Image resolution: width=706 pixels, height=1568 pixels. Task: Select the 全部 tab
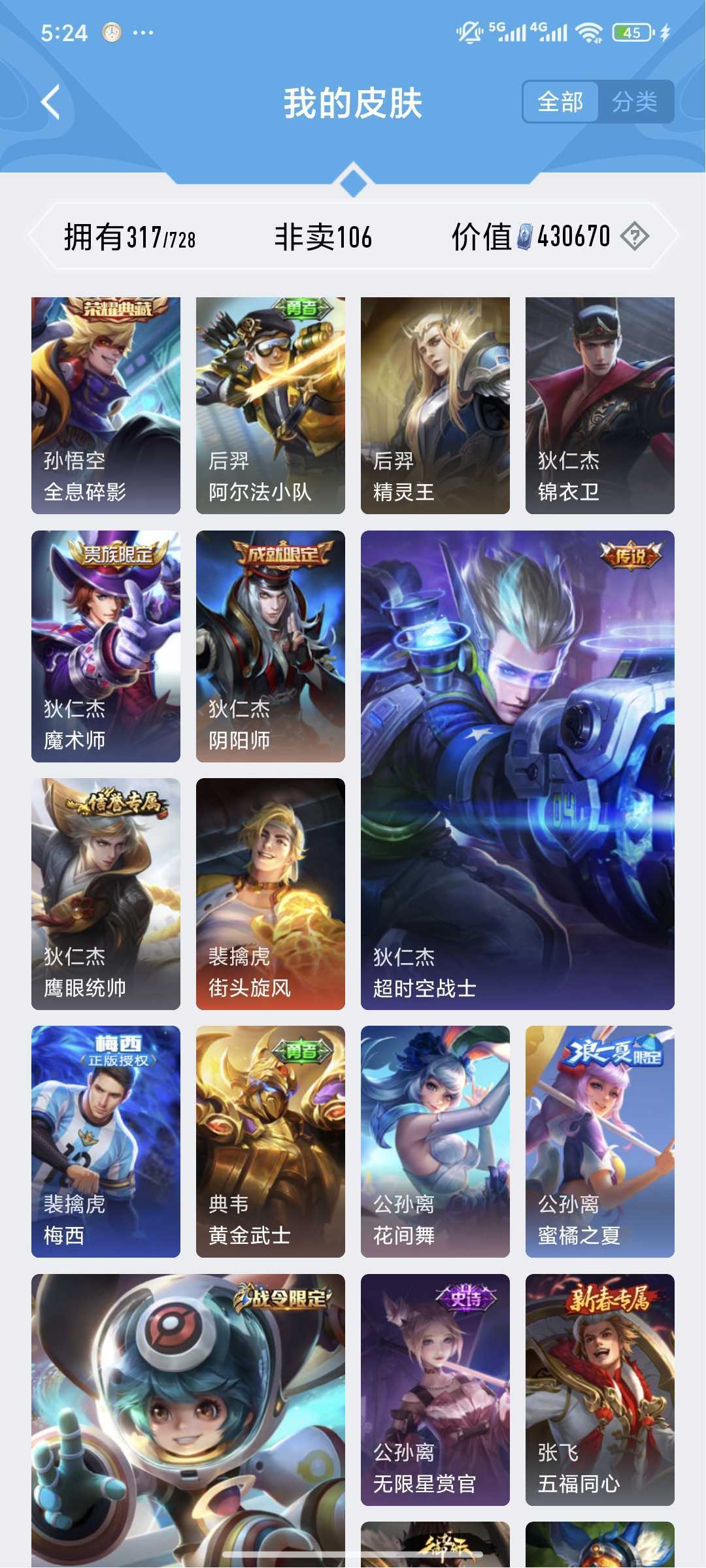click(x=561, y=102)
